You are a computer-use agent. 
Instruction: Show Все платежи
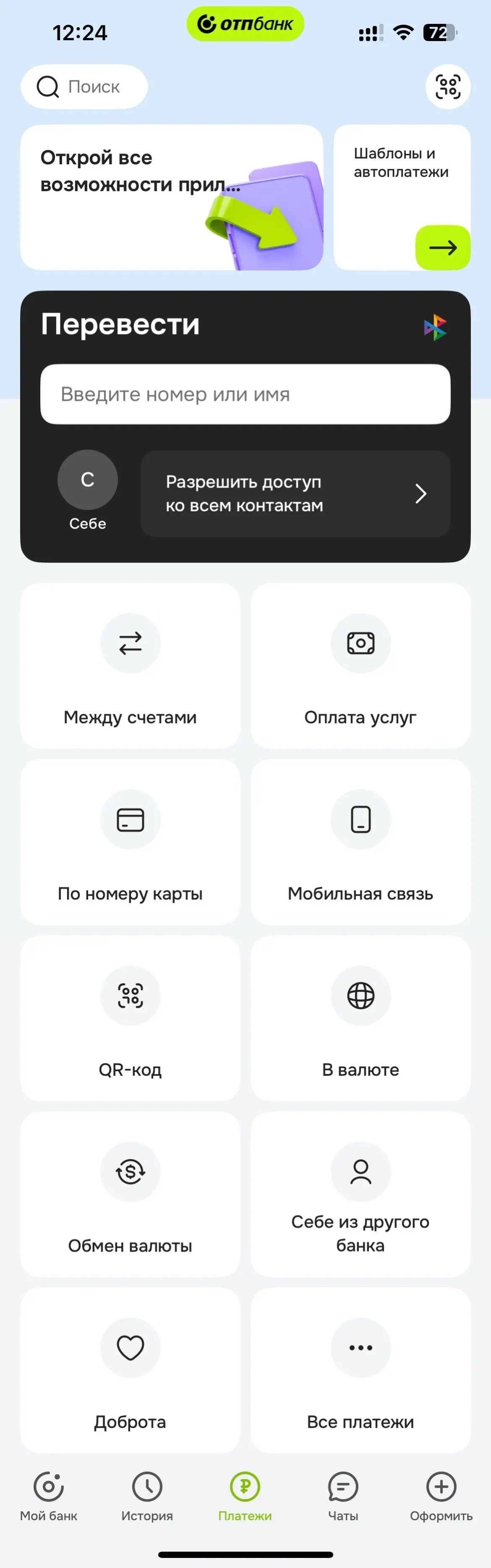[360, 1370]
